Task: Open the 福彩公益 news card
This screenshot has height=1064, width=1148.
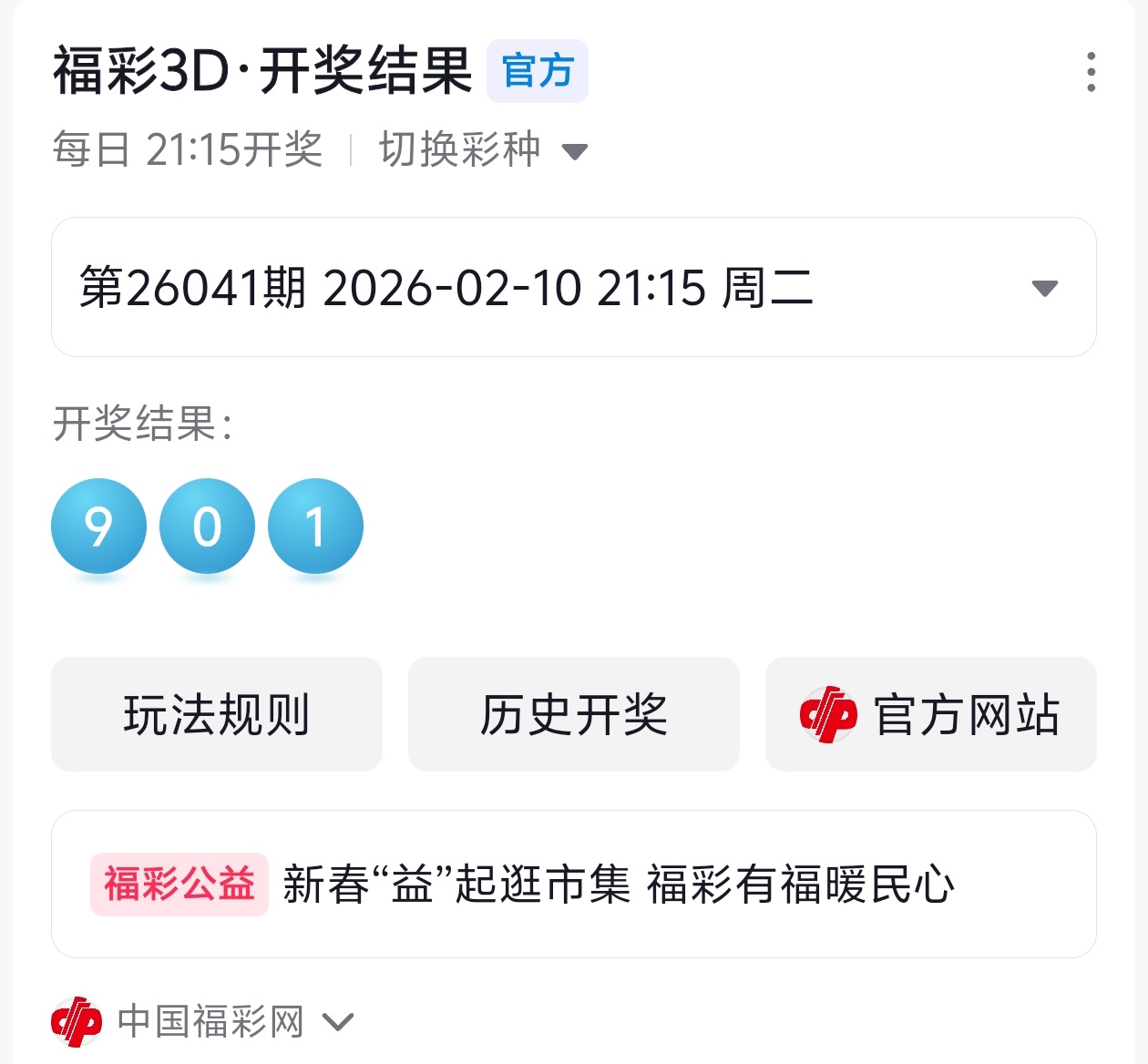Action: pyautogui.click(x=573, y=884)
